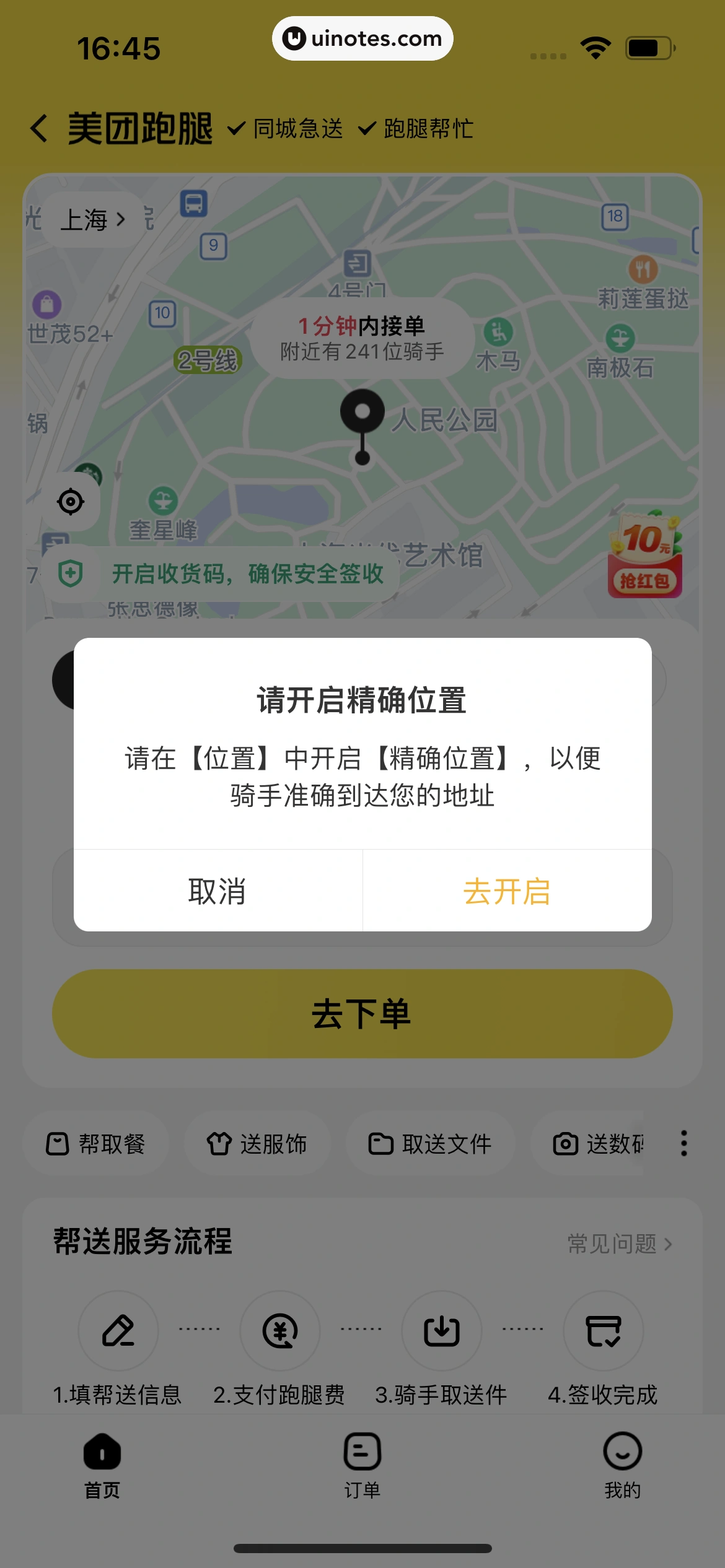Switch to the 订单 tab

click(362, 1464)
